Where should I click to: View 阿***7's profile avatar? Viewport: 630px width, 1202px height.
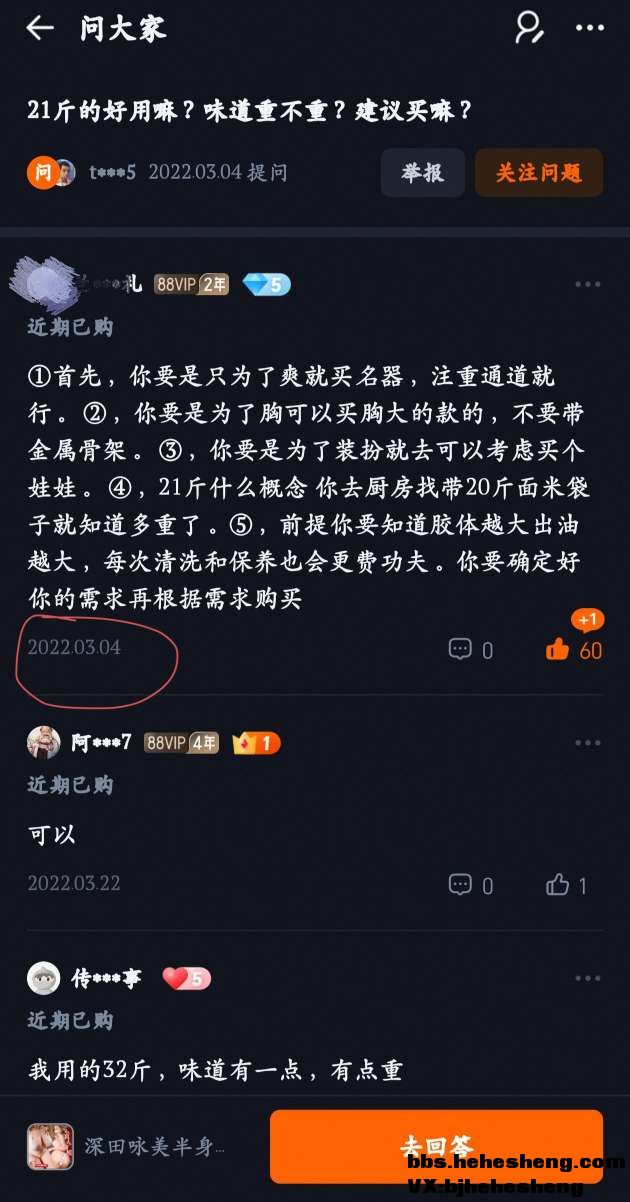pyautogui.click(x=44, y=743)
